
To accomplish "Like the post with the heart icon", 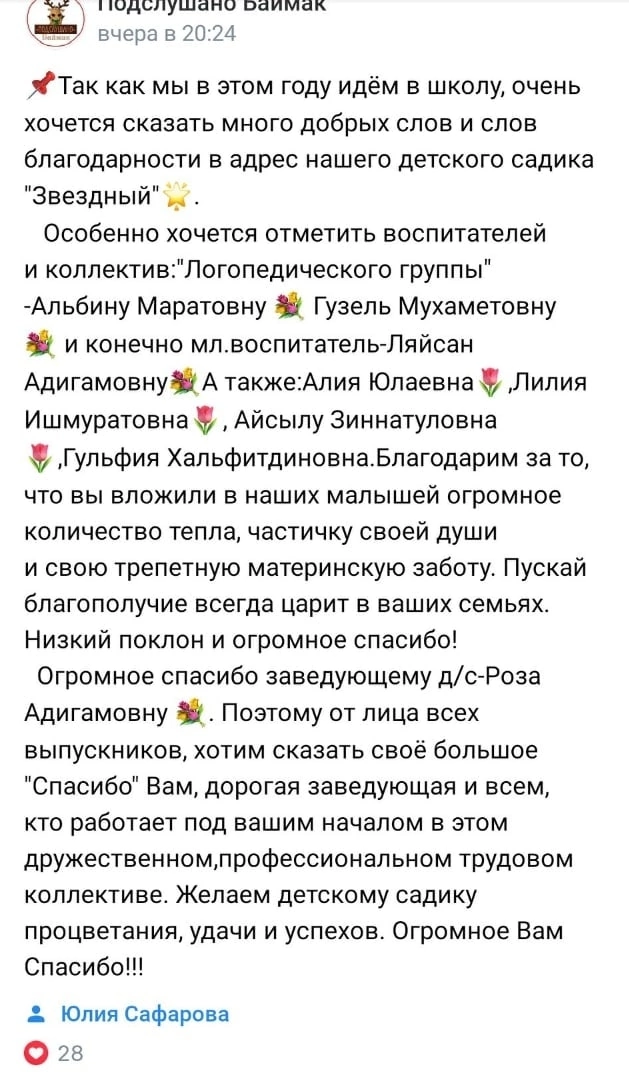I will [x=36, y=1052].
